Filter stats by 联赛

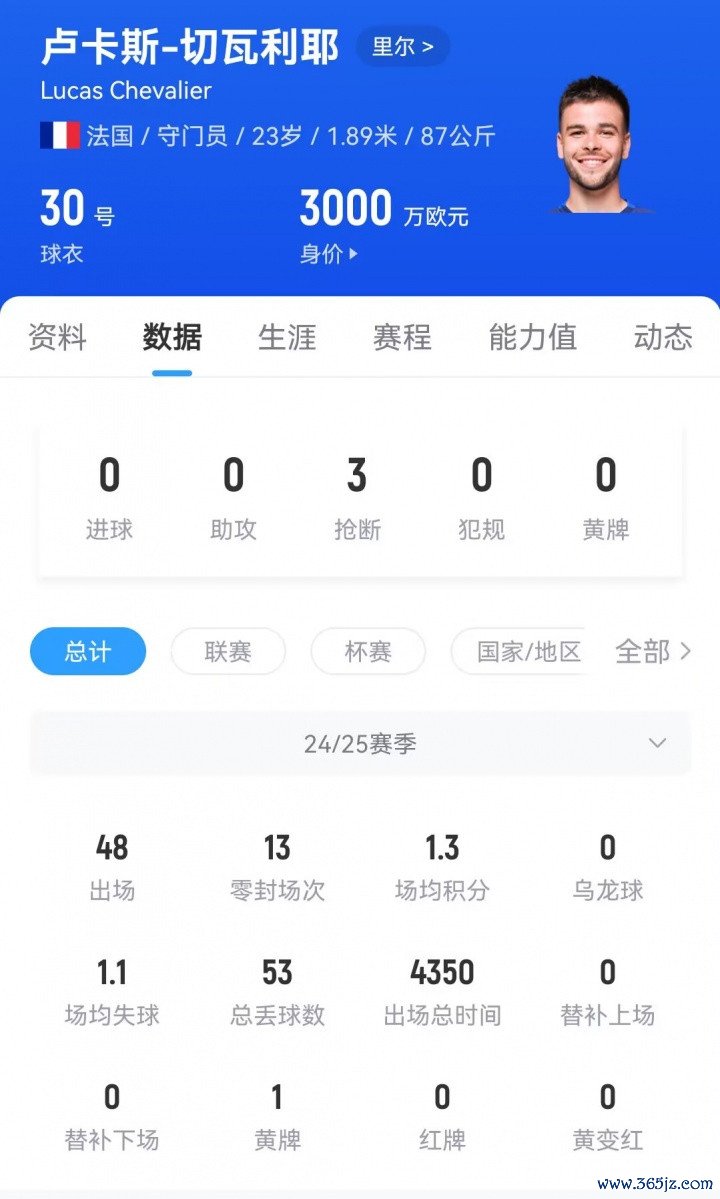[x=228, y=652]
